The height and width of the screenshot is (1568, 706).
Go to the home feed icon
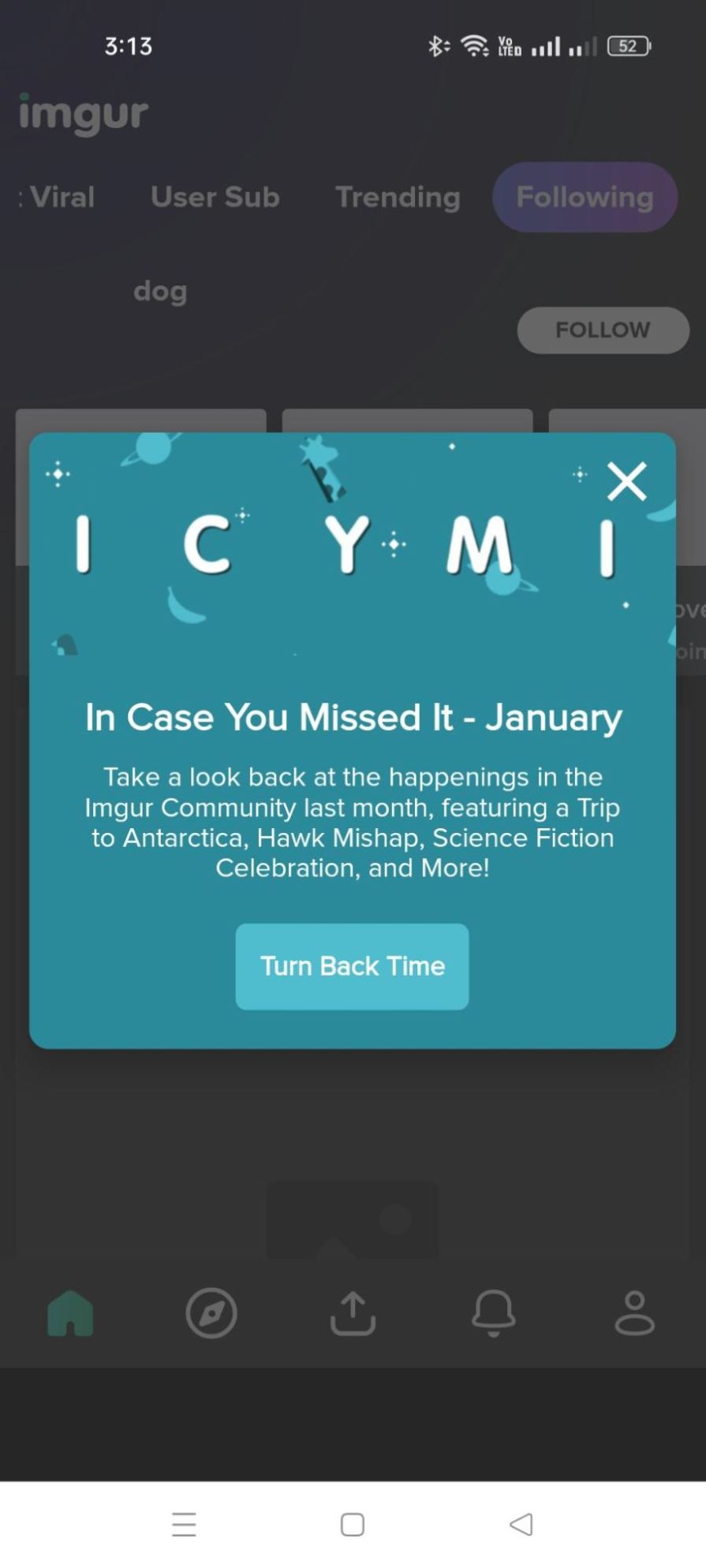70,1313
